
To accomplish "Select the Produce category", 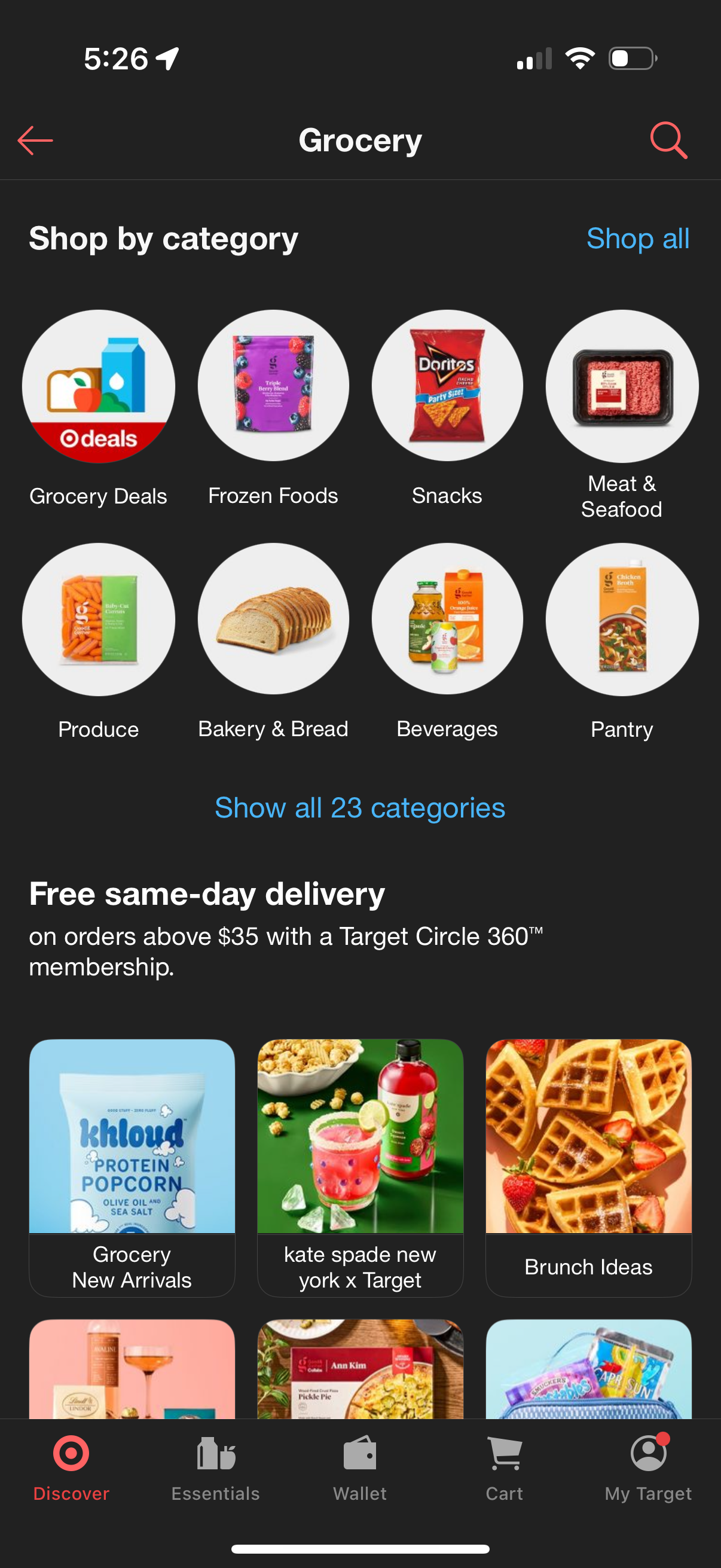I will 97,619.
